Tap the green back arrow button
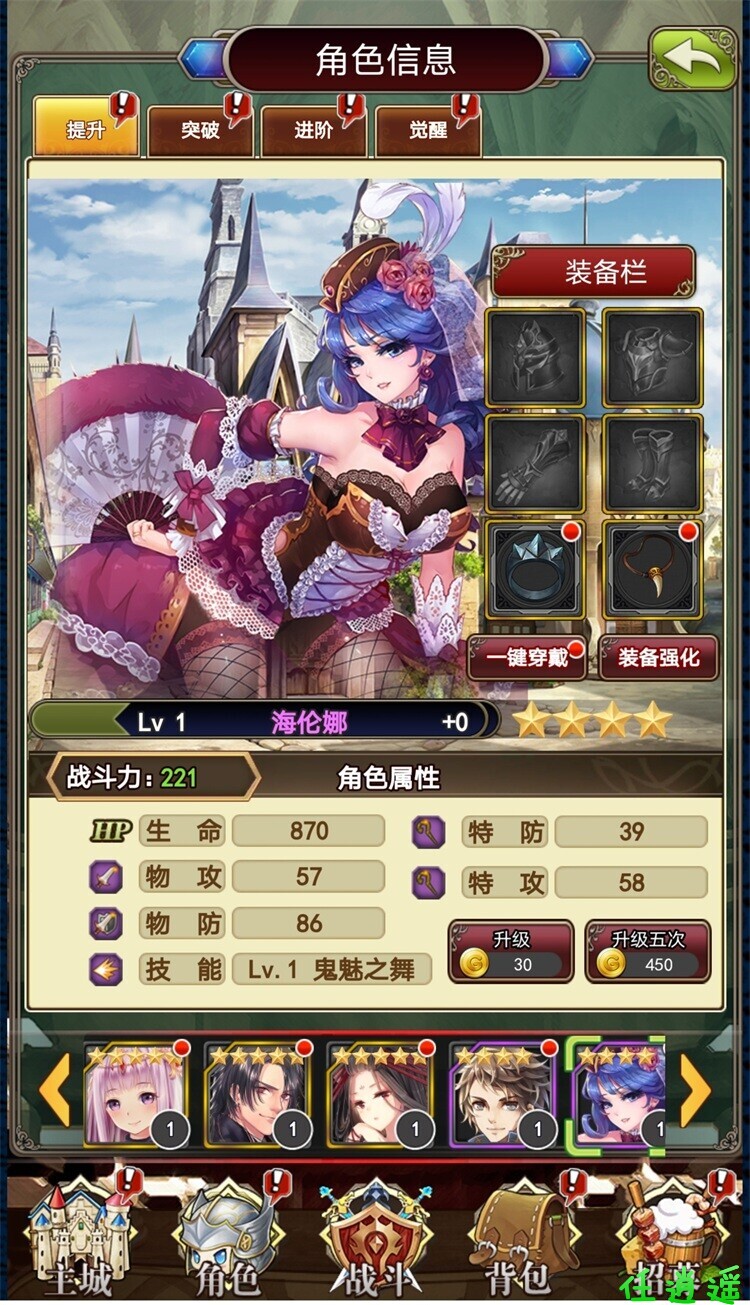The image size is (750, 1305). click(x=693, y=58)
